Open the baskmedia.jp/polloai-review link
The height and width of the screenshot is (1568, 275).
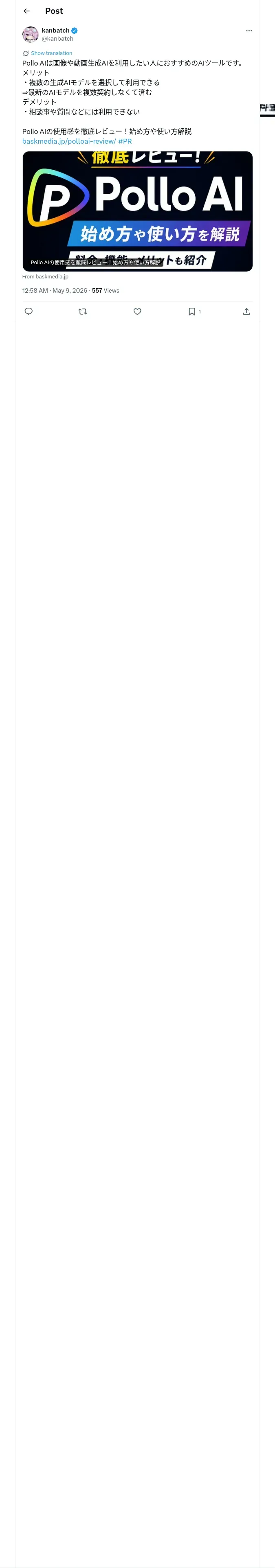69,141
